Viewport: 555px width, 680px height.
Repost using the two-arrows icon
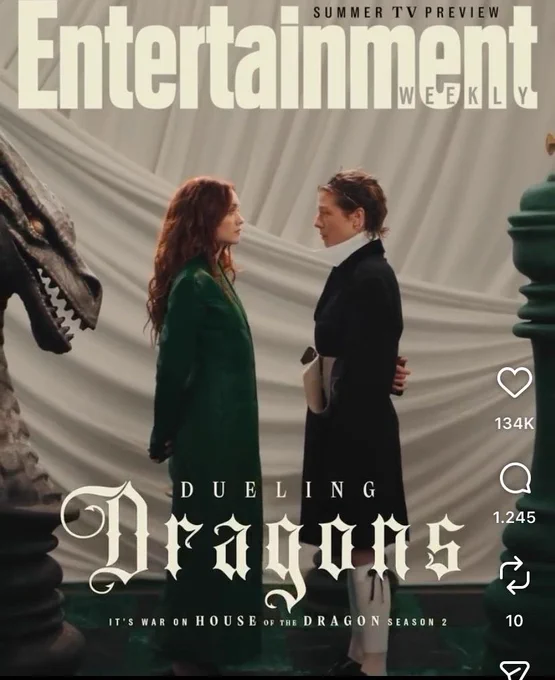click(x=514, y=575)
